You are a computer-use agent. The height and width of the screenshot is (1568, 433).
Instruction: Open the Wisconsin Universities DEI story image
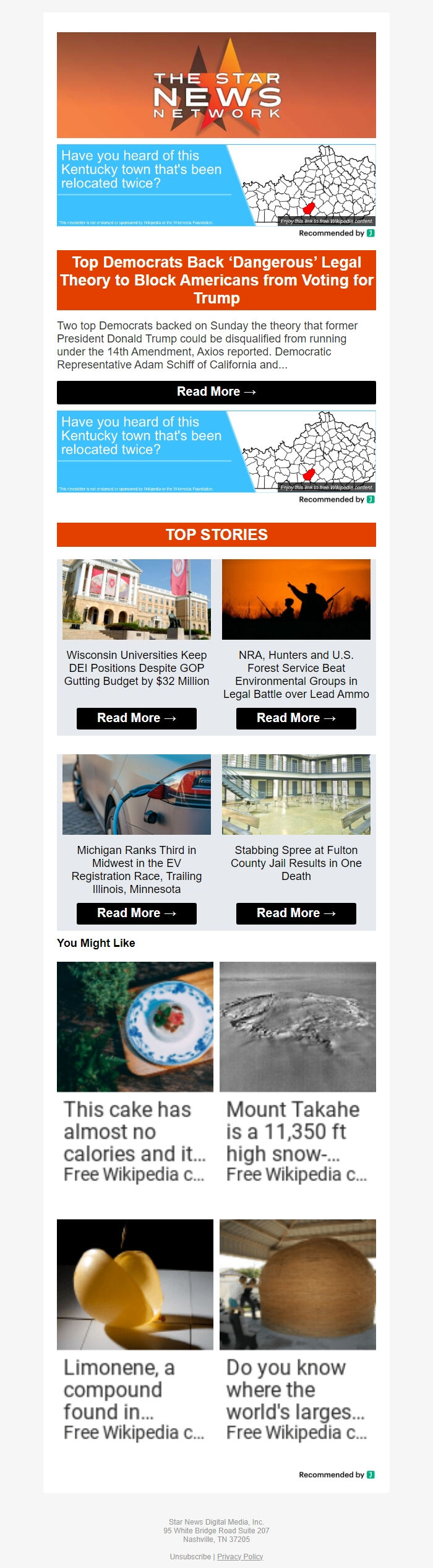pyautogui.click(x=137, y=599)
